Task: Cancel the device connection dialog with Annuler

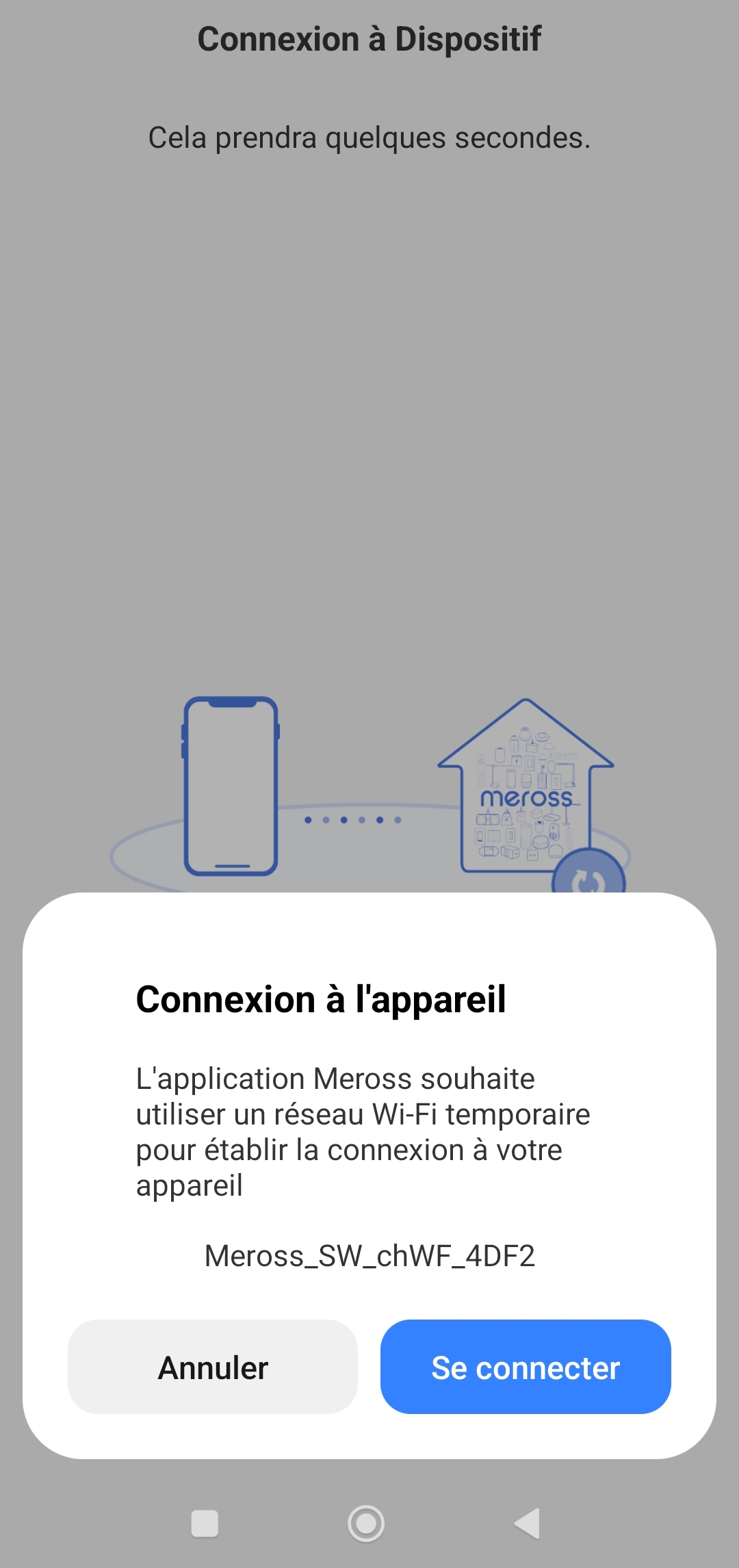Action: 213,1367
